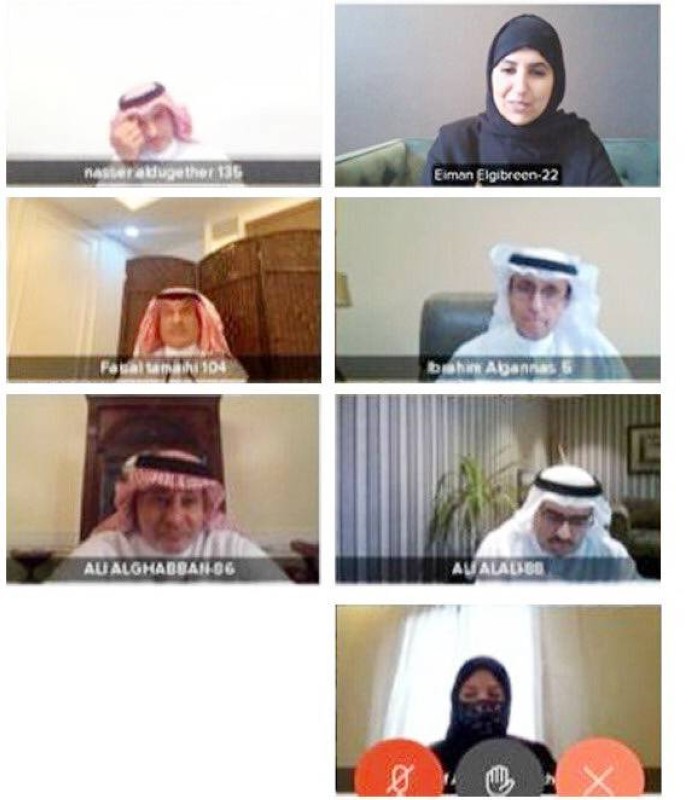Image resolution: width=693 pixels, height=800 pixels.
Task: Select ALI ALGHABBAN's video tile
Action: click(164, 487)
